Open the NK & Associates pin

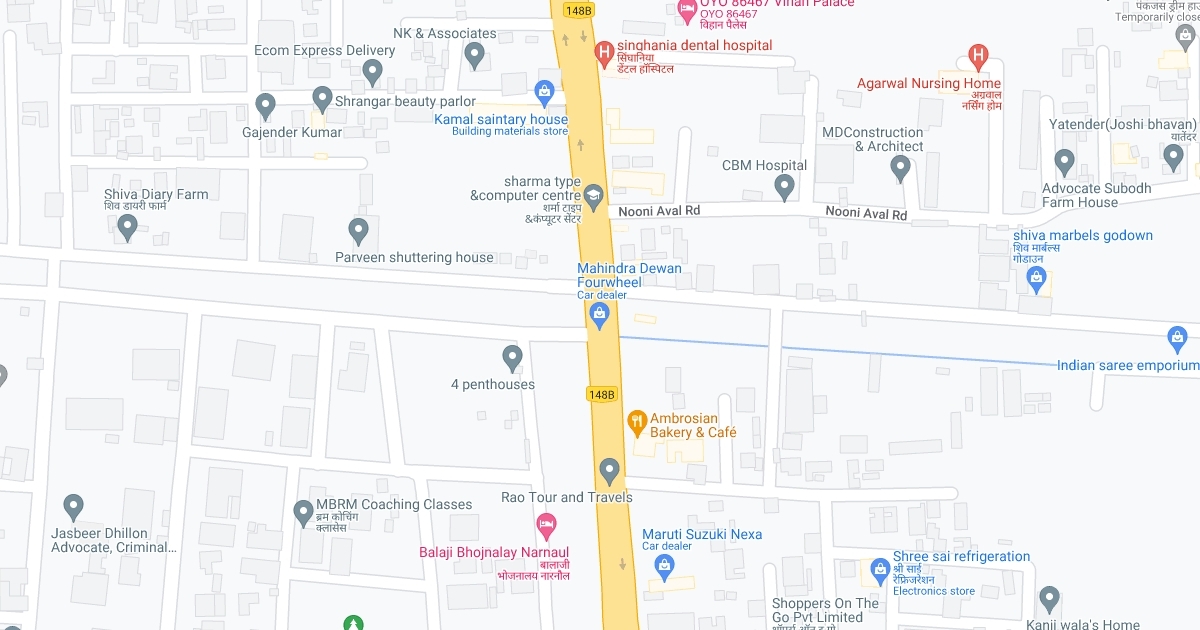coord(476,54)
